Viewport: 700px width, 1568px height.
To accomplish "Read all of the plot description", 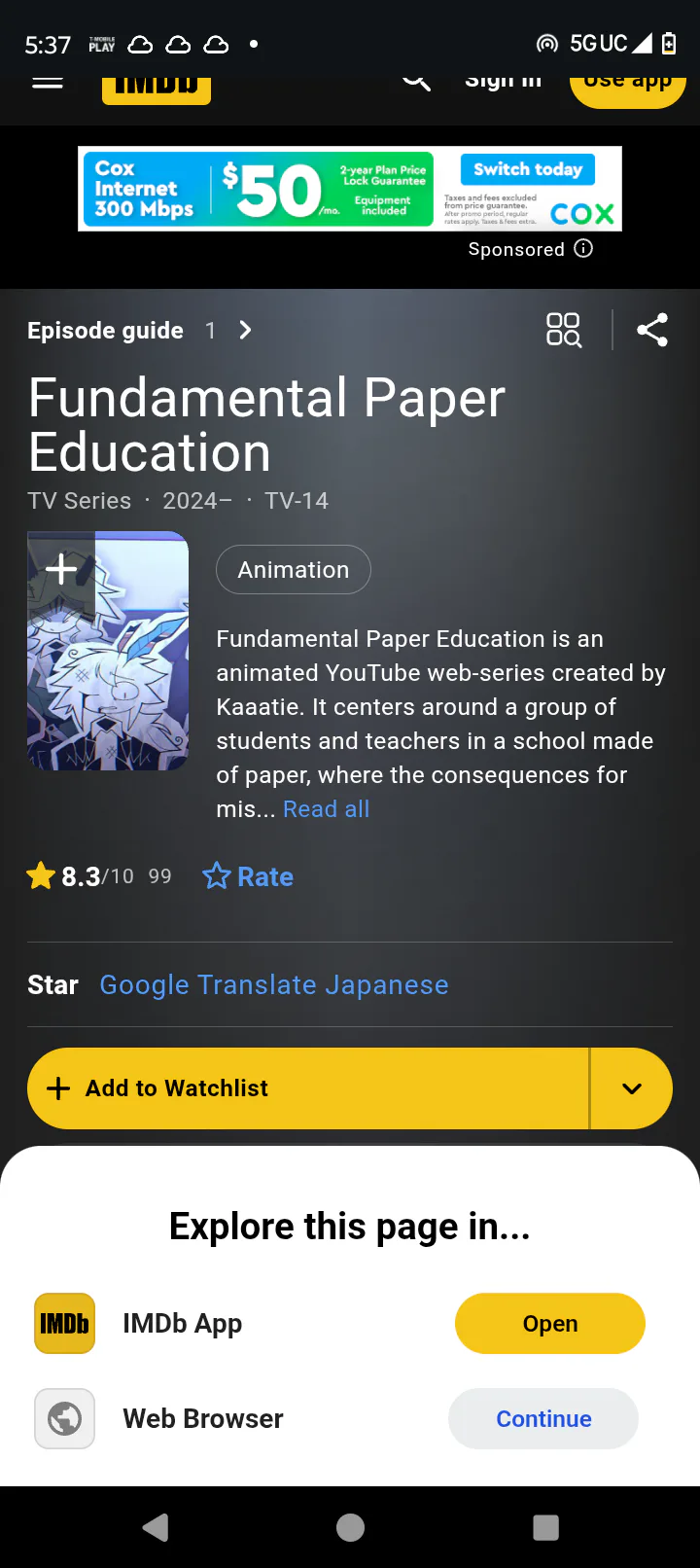I will 326,808.
